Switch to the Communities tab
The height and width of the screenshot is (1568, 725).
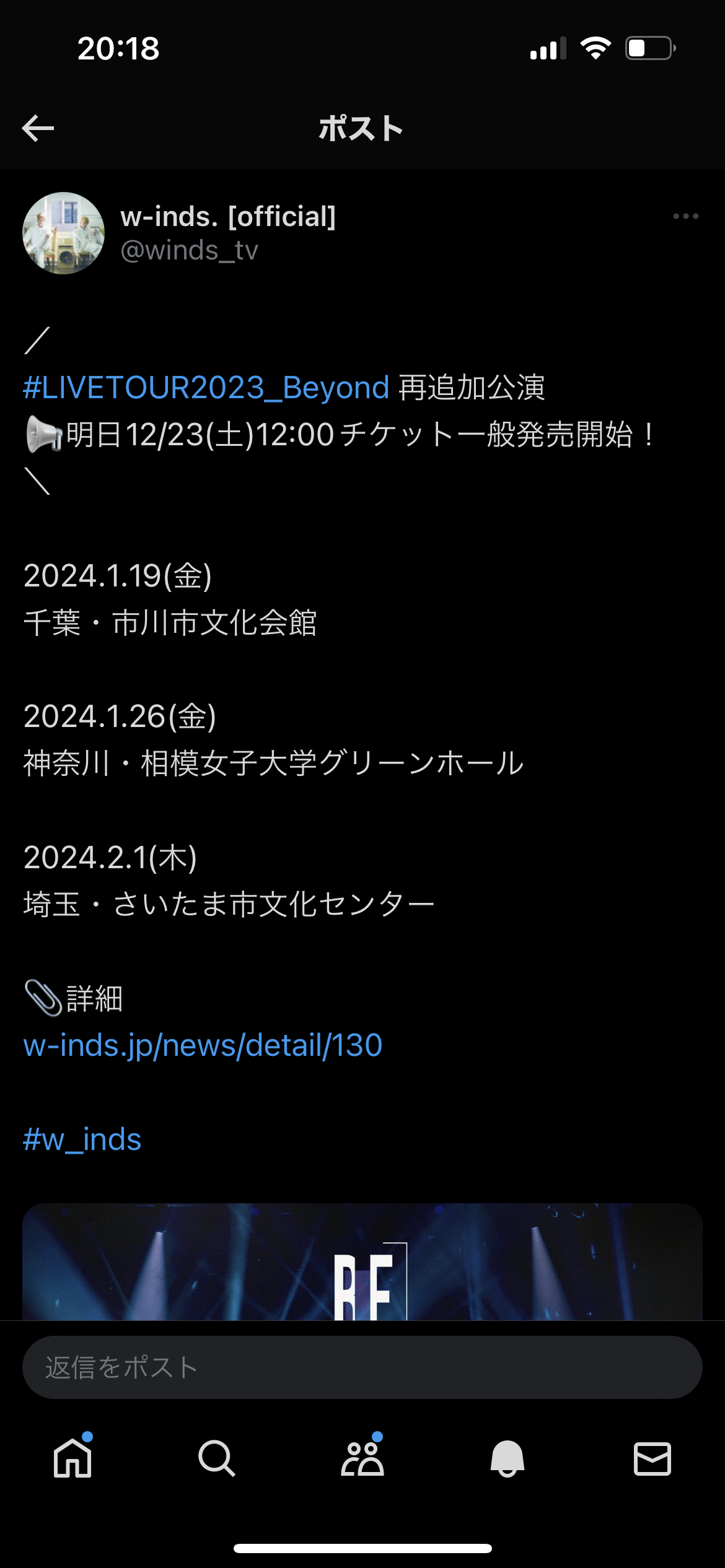click(362, 1458)
